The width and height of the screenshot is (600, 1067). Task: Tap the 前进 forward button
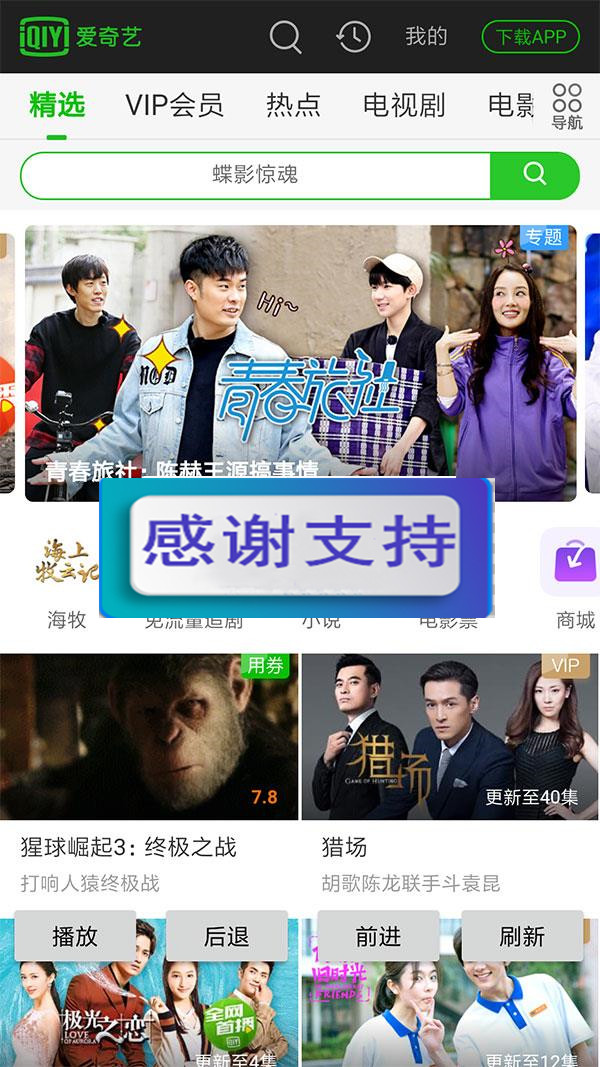tap(378, 936)
